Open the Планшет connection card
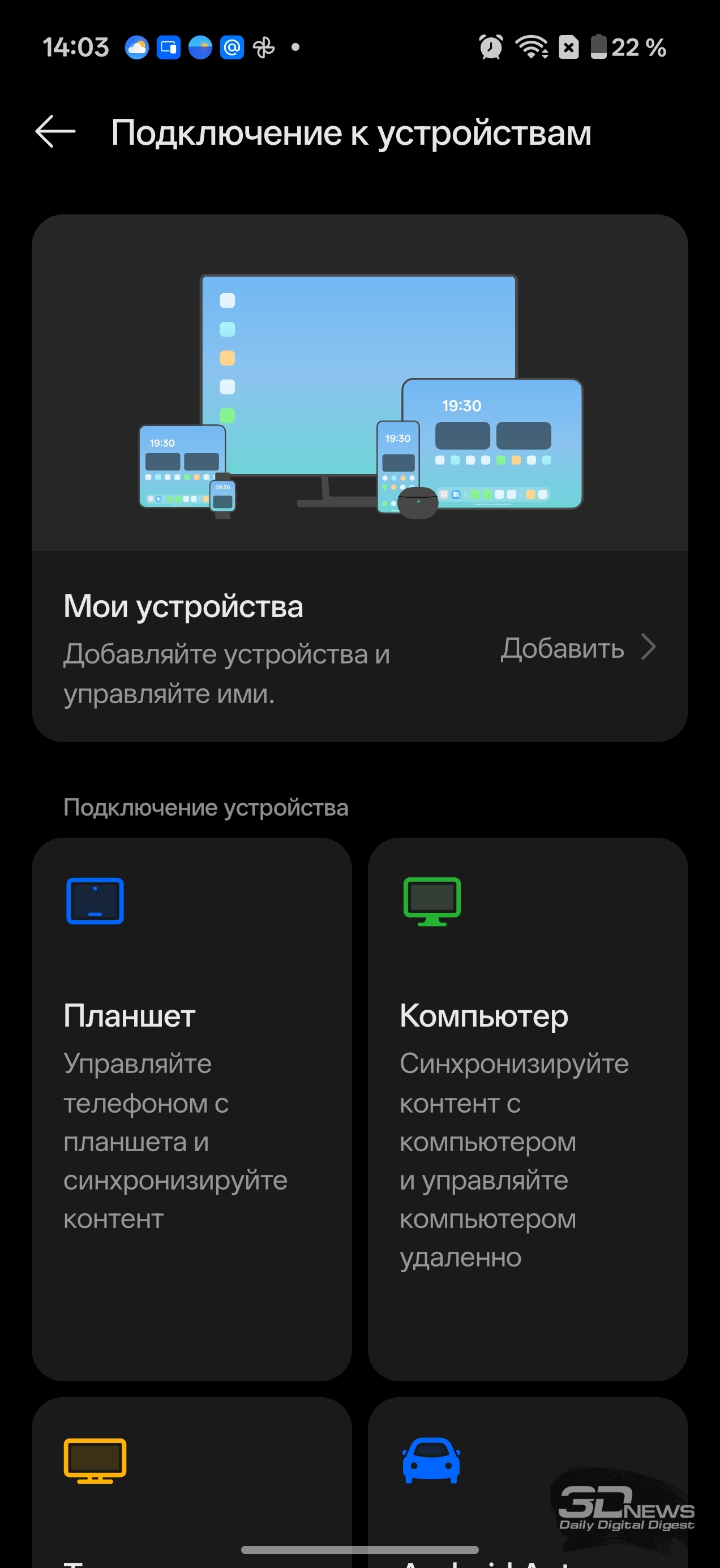This screenshot has height=1568, width=720. [192, 1108]
